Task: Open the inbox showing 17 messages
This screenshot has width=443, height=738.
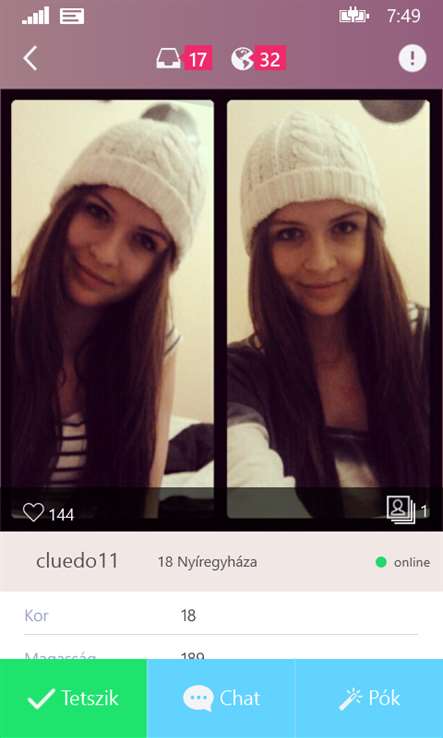Action: 184,59
